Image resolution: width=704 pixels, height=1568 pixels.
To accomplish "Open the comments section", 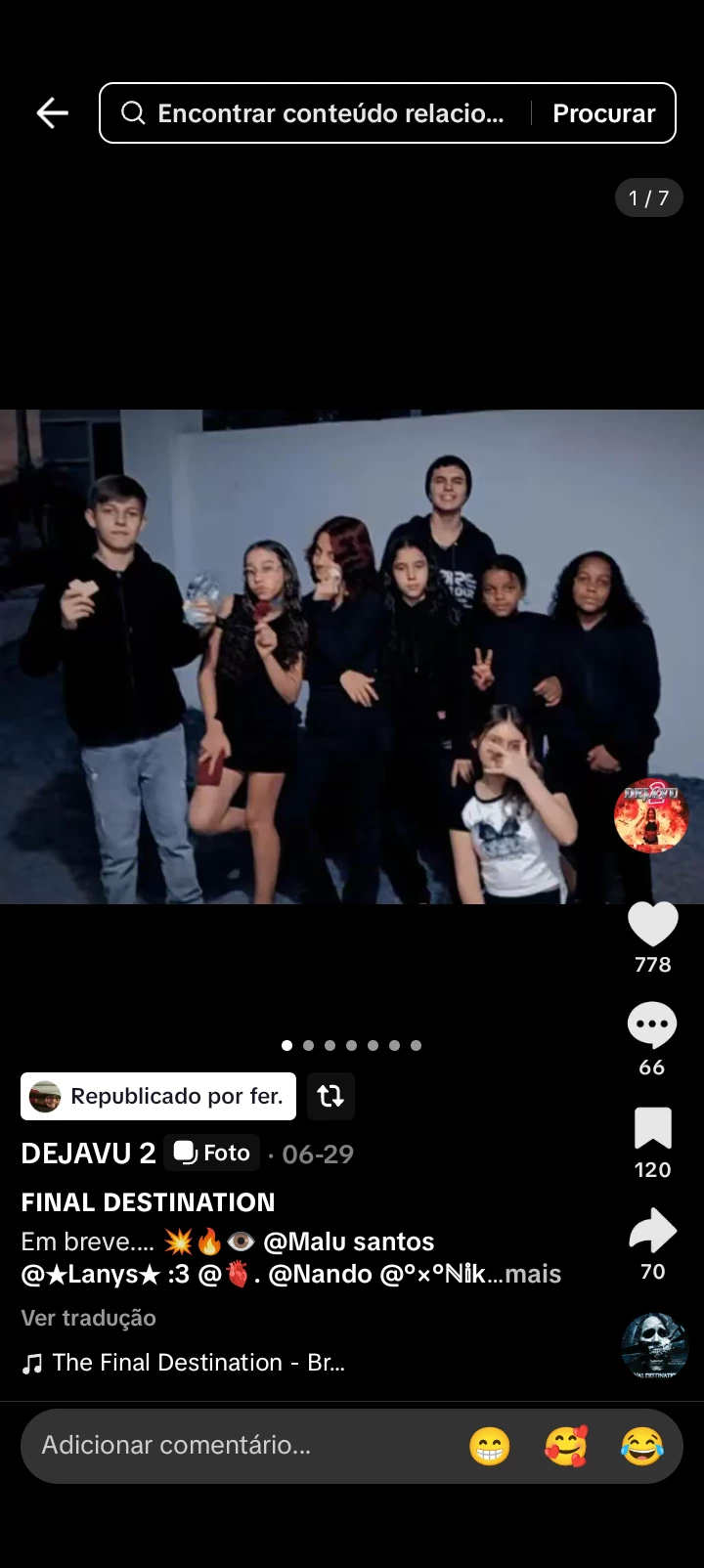I will point(652,1025).
